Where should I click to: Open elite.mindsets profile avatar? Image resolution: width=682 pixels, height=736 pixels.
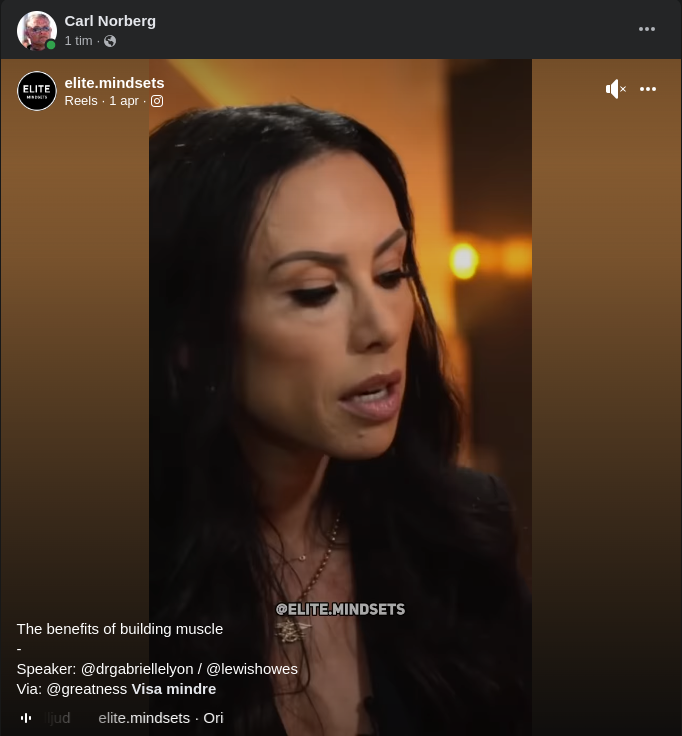click(37, 91)
